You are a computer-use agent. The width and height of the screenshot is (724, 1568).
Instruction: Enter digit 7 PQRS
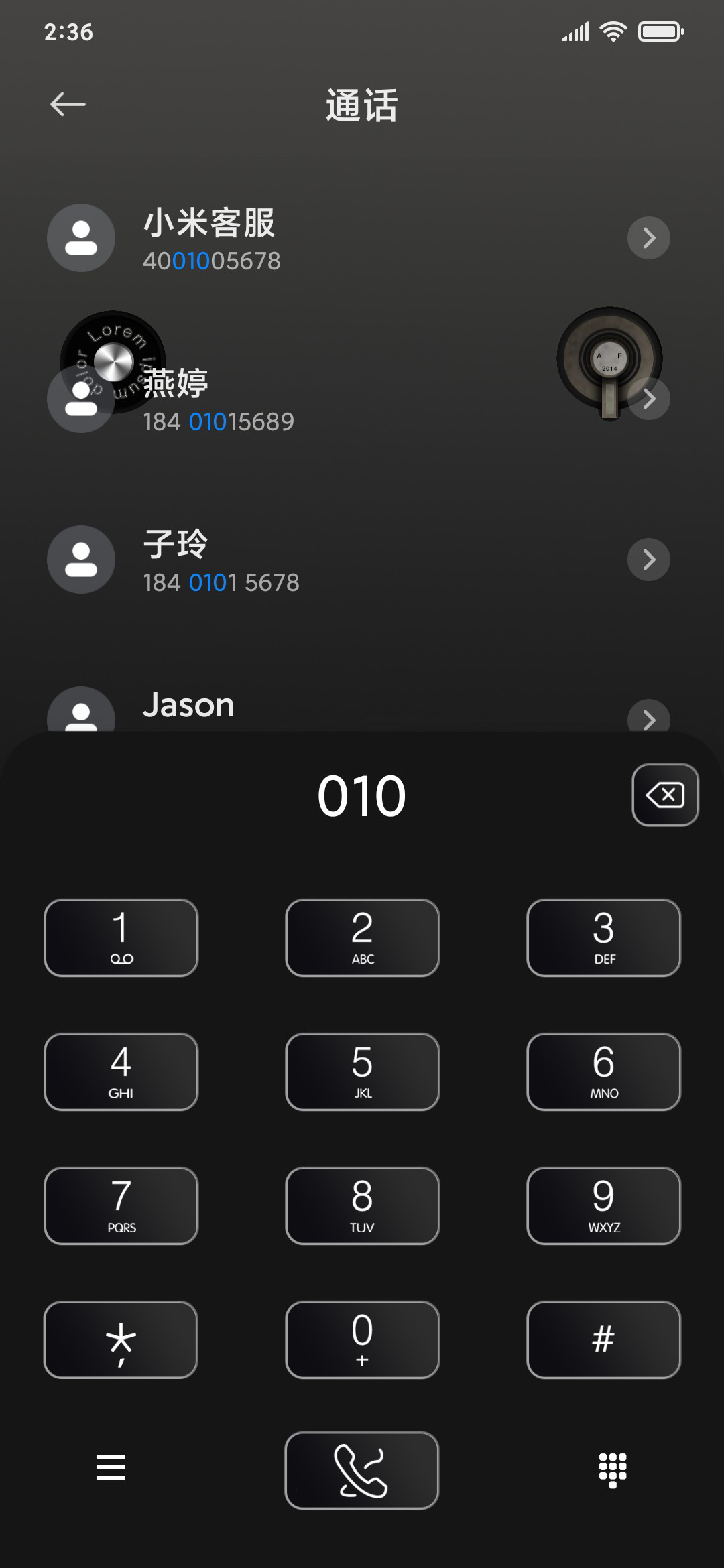121,1205
